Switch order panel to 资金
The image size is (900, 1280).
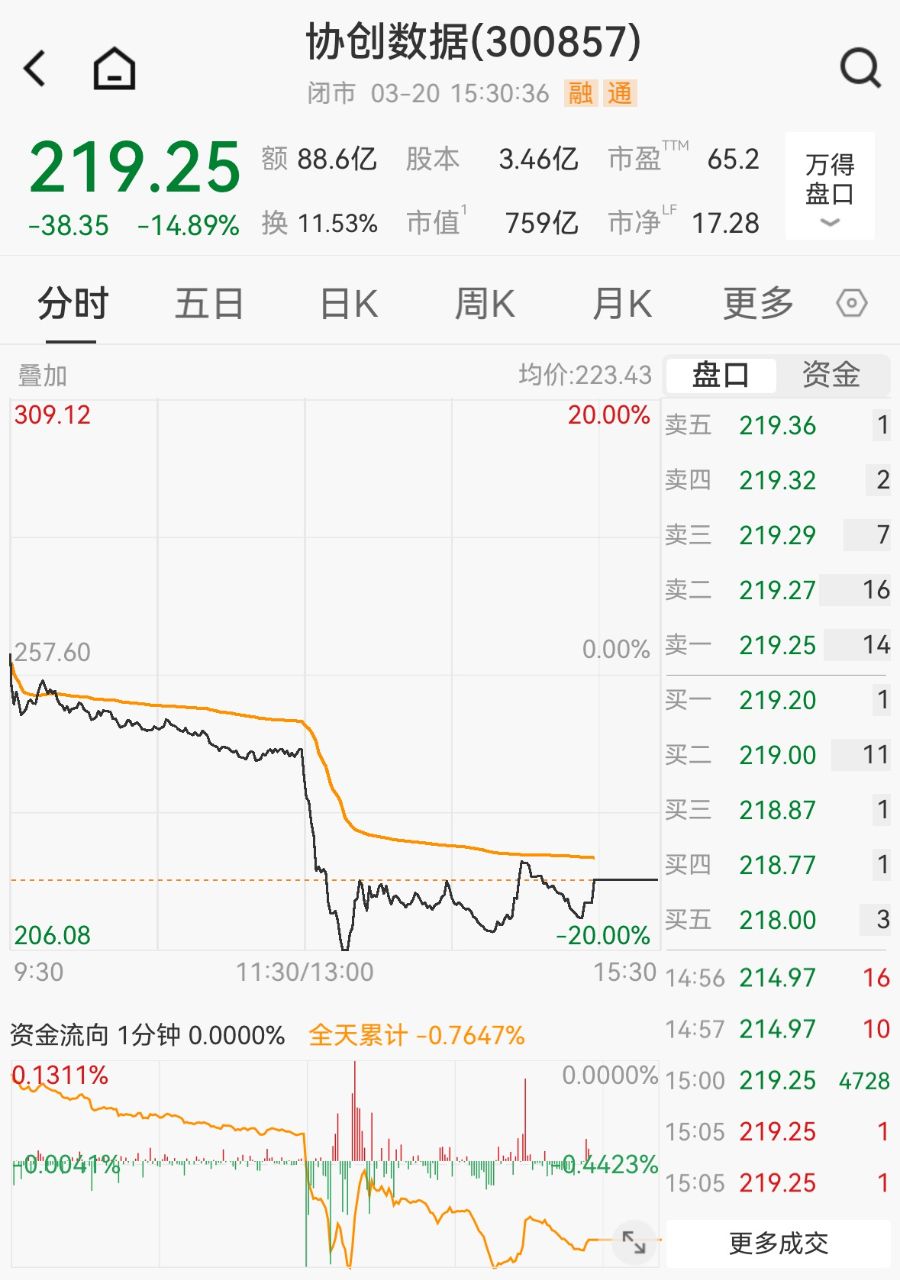click(x=831, y=375)
